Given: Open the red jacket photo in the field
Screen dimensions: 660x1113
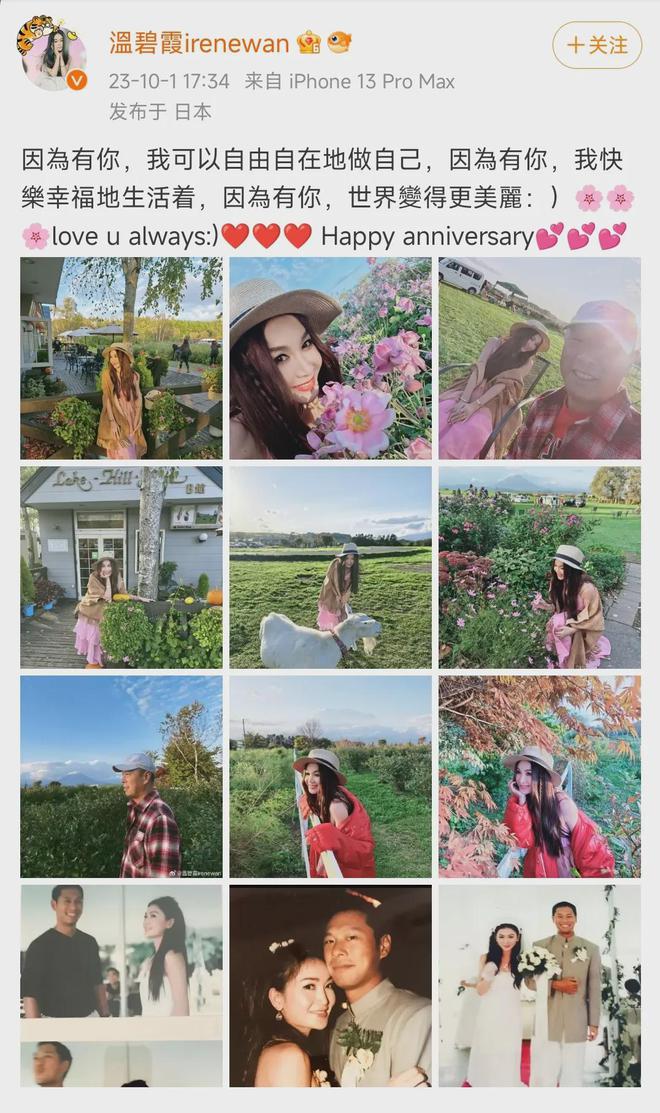Looking at the screenshot, I should pyautogui.click(x=331, y=777).
